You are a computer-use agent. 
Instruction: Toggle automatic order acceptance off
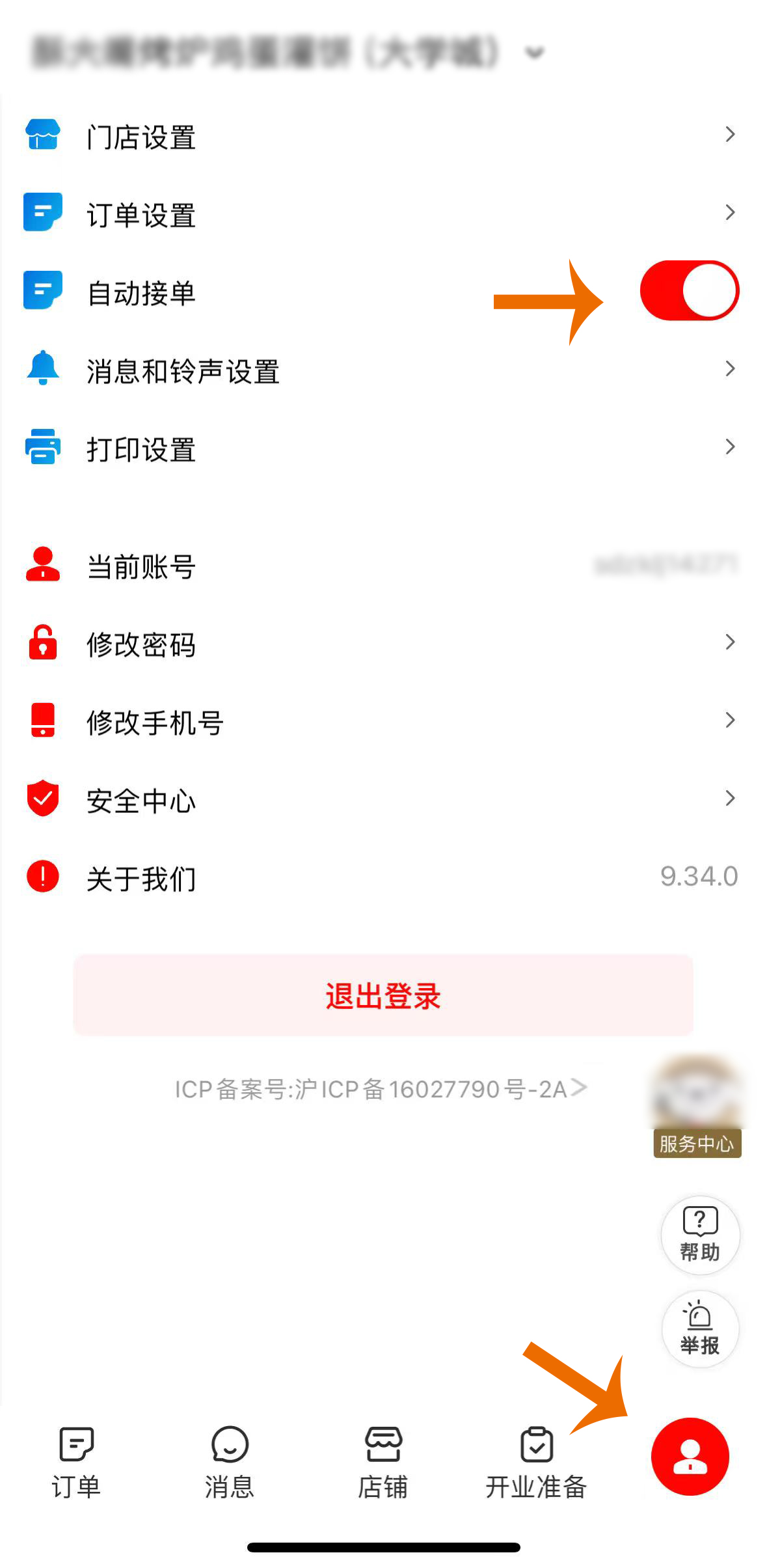pos(690,291)
